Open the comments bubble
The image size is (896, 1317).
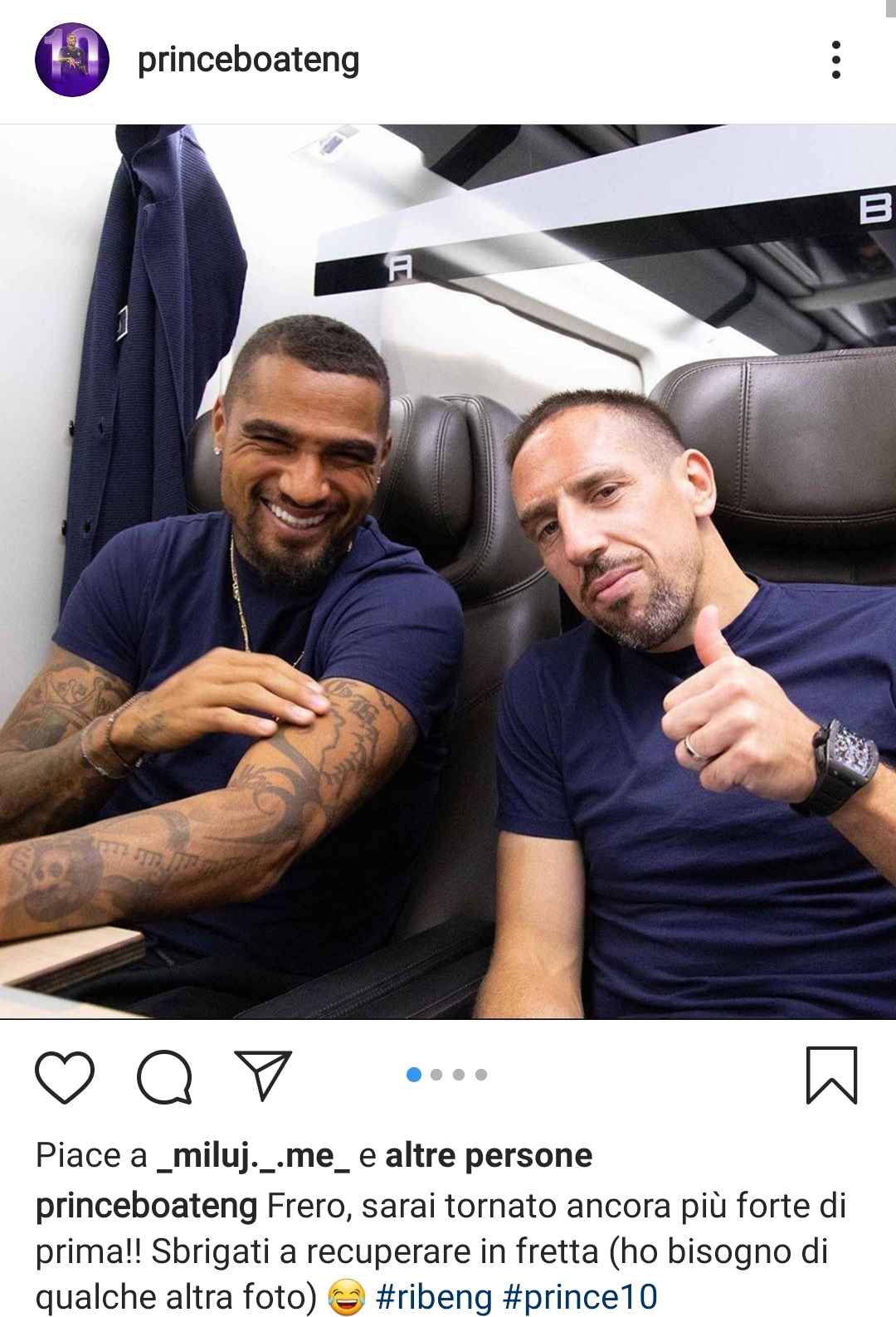[x=164, y=1076]
